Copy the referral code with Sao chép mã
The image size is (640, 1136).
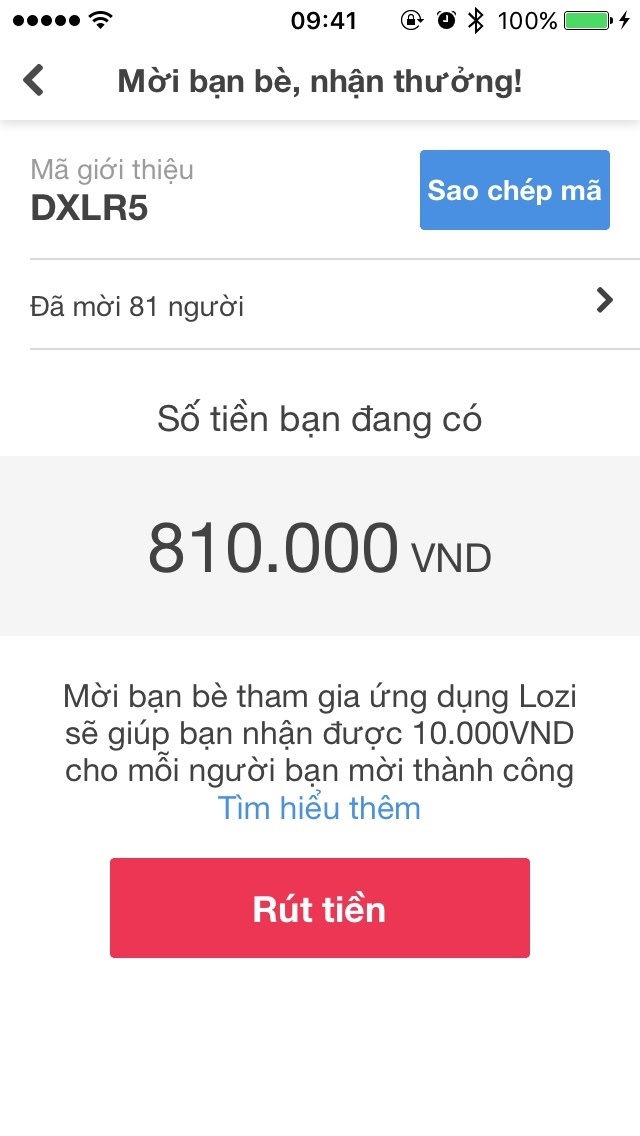[x=515, y=190]
